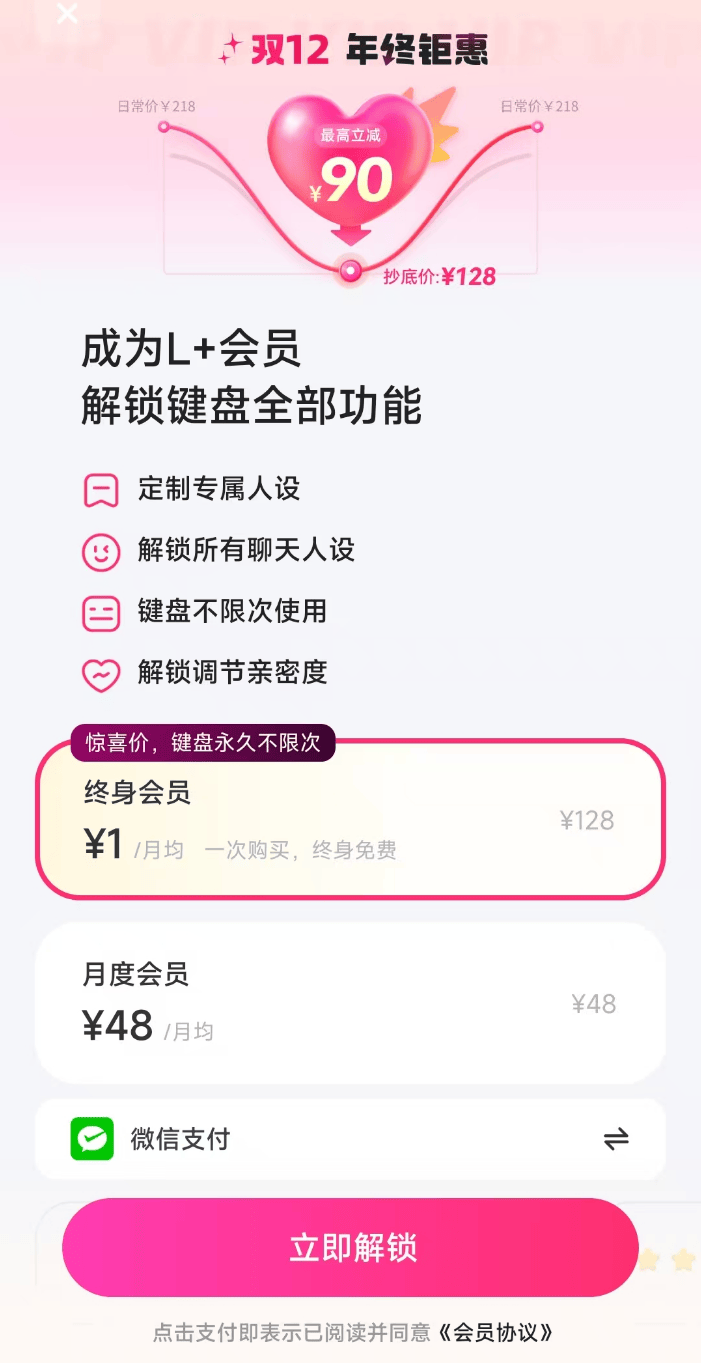
Task: Change payment method from 微信支付
Action: coord(615,1139)
